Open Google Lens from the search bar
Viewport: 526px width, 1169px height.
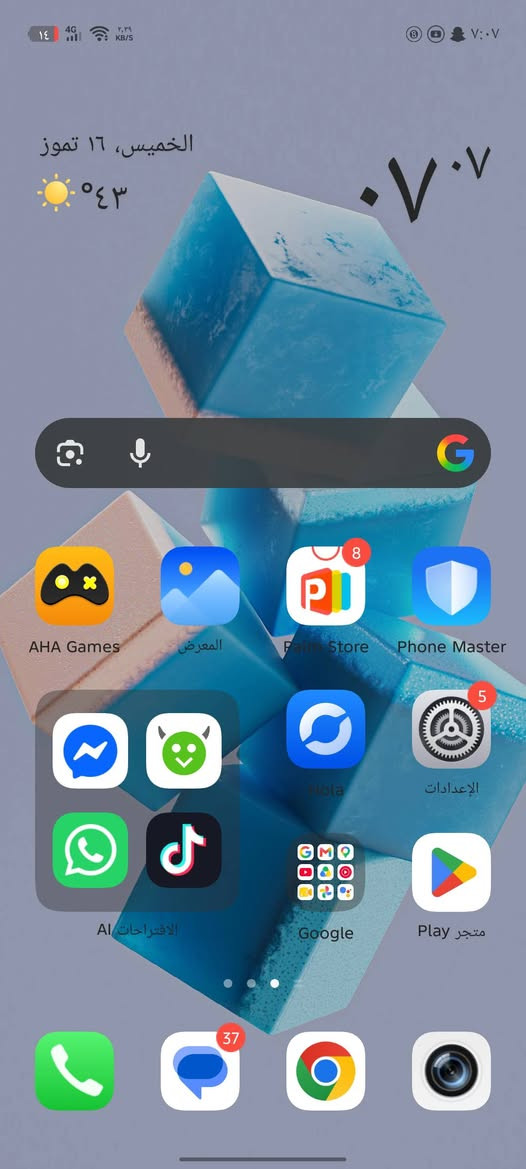coord(70,453)
